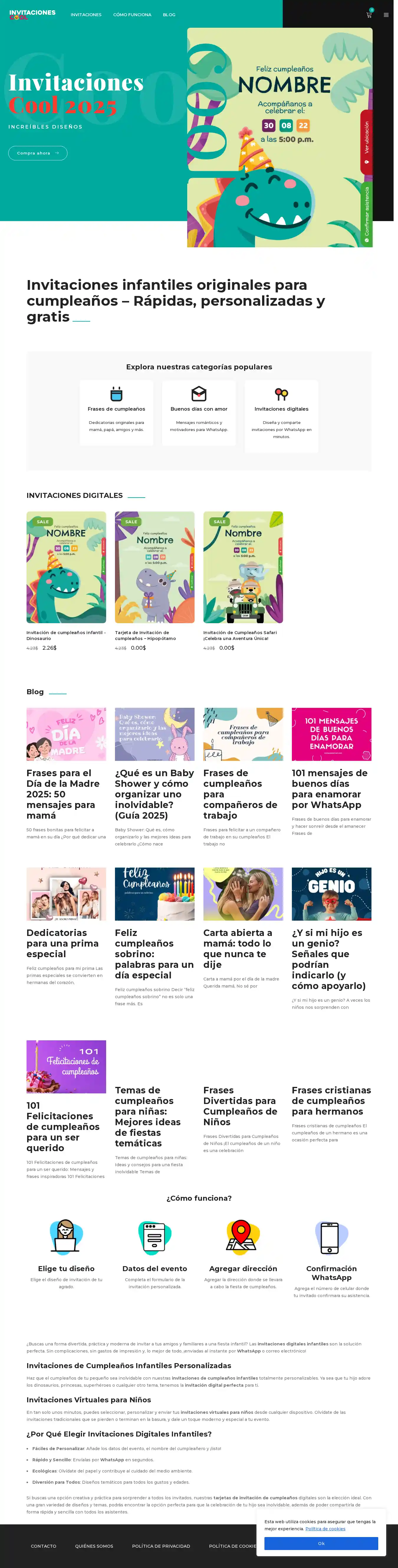Open the shopping cart icon
Screen dimensions: 398x1568
coord(369,15)
